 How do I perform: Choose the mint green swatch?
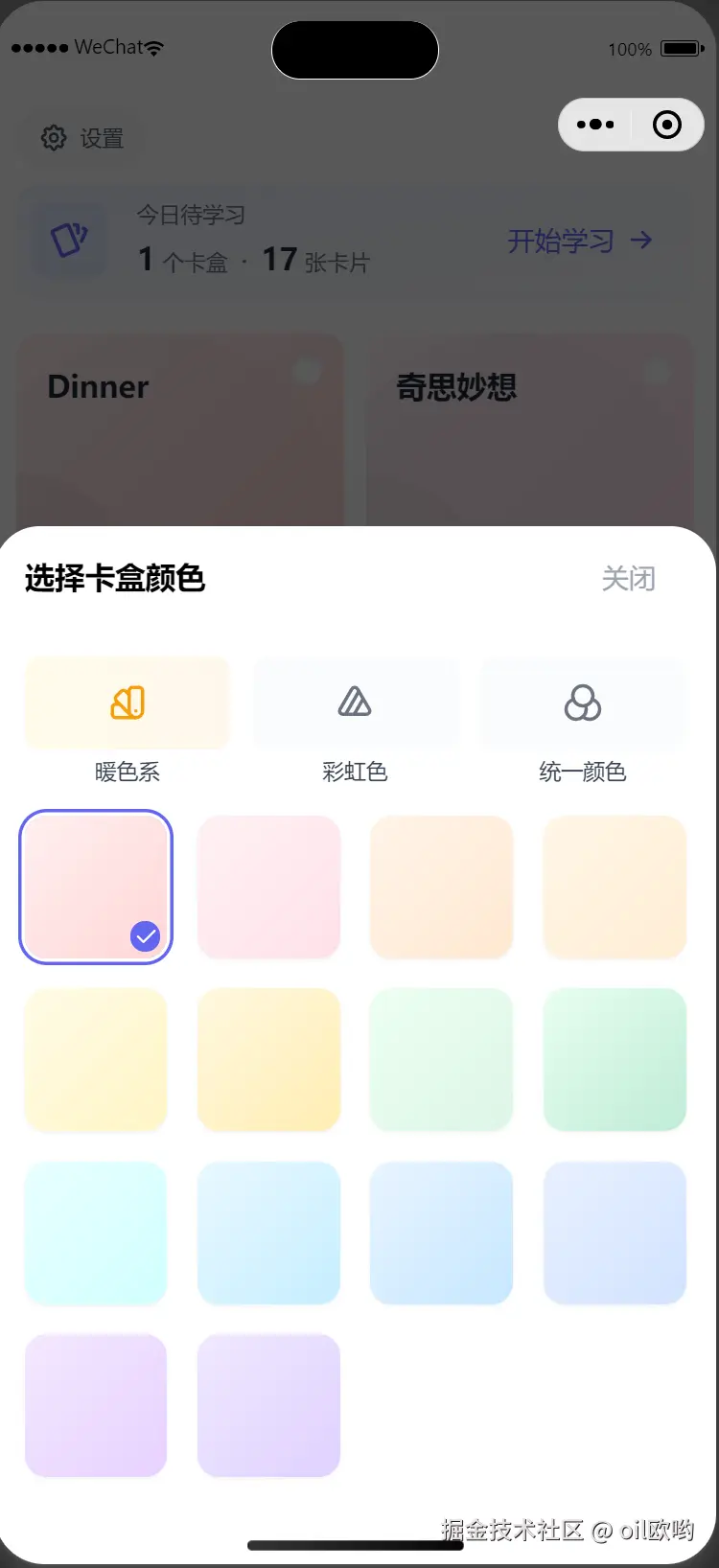[615, 1059]
